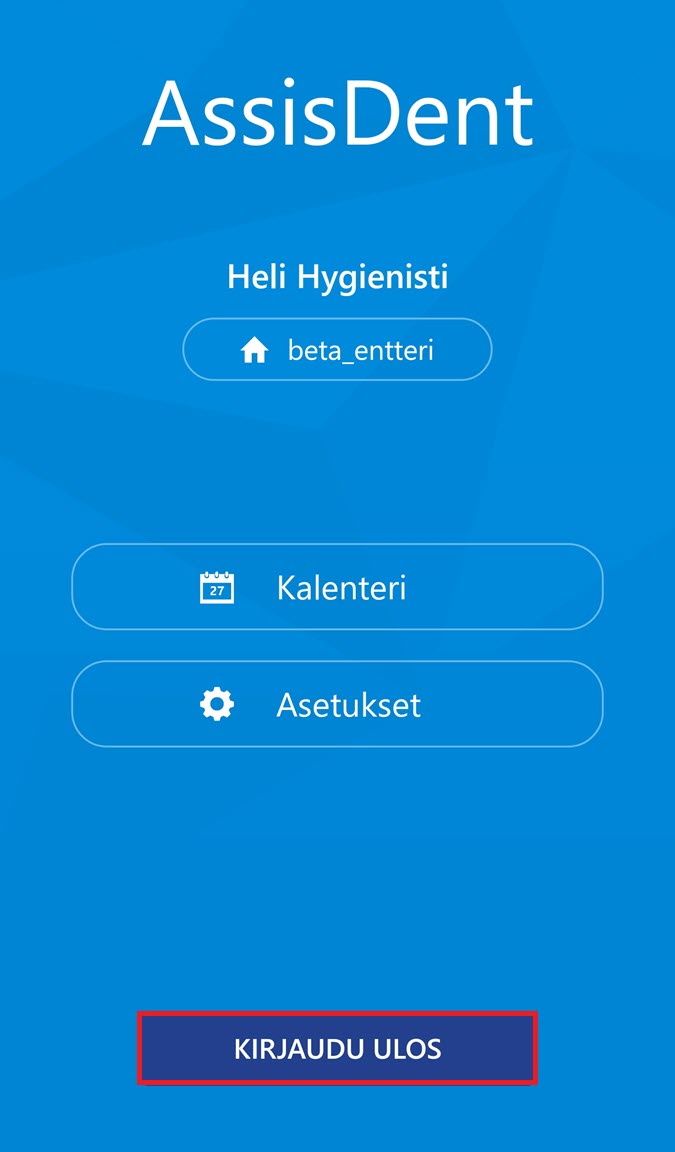Open Kalenteri
Viewport: 675px width, 1152px height.
click(337, 587)
